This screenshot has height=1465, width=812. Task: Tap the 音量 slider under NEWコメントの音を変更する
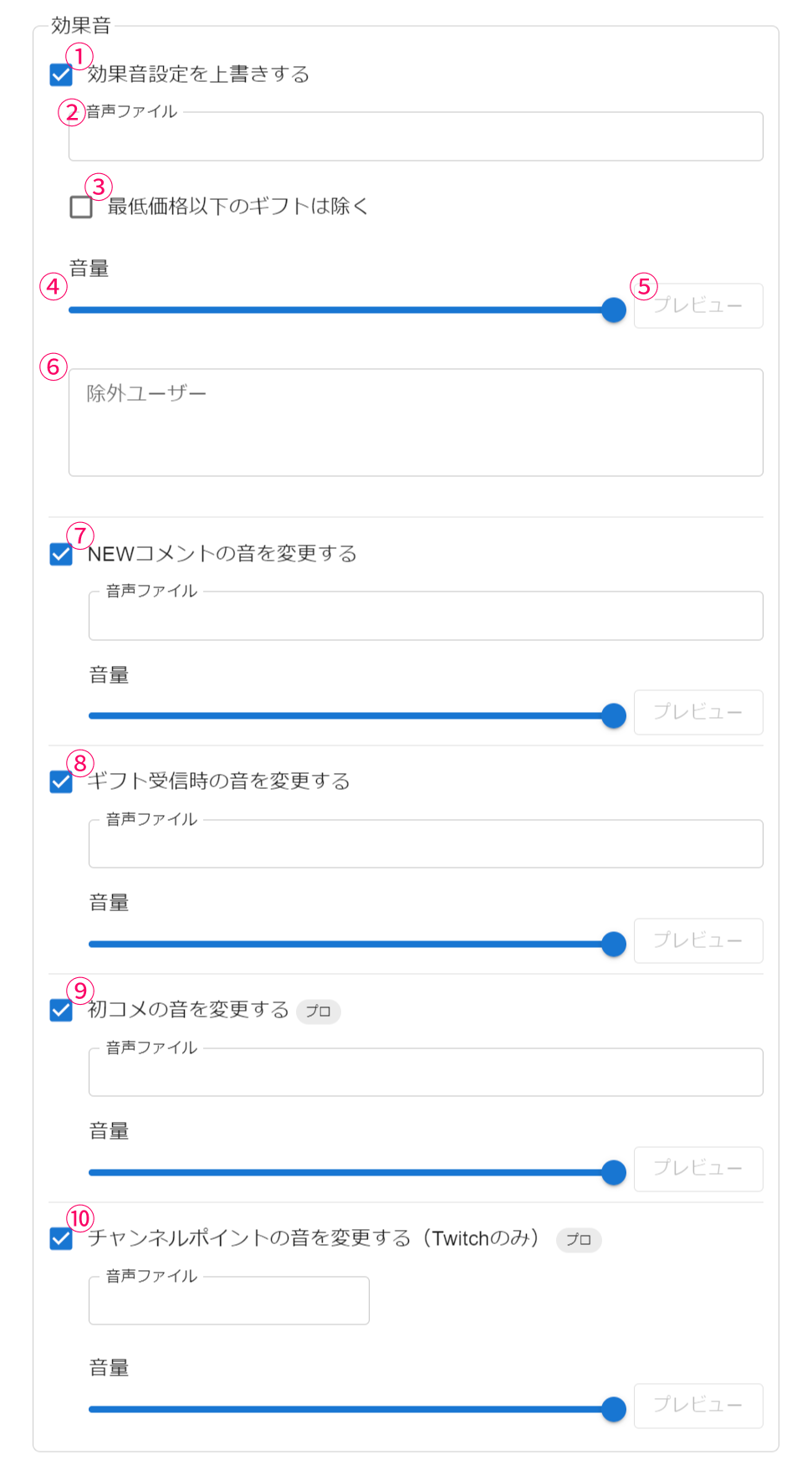351,716
